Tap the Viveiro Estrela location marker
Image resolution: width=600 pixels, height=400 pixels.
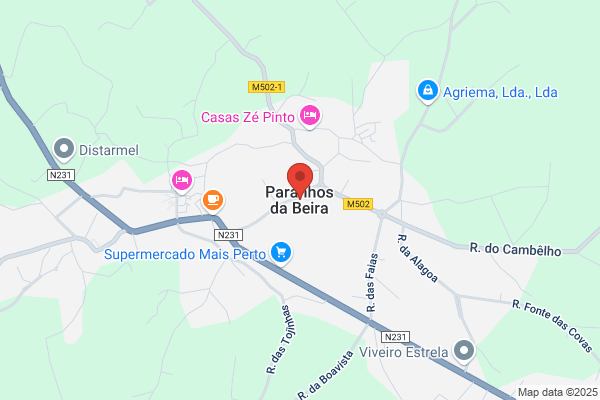[464, 351]
